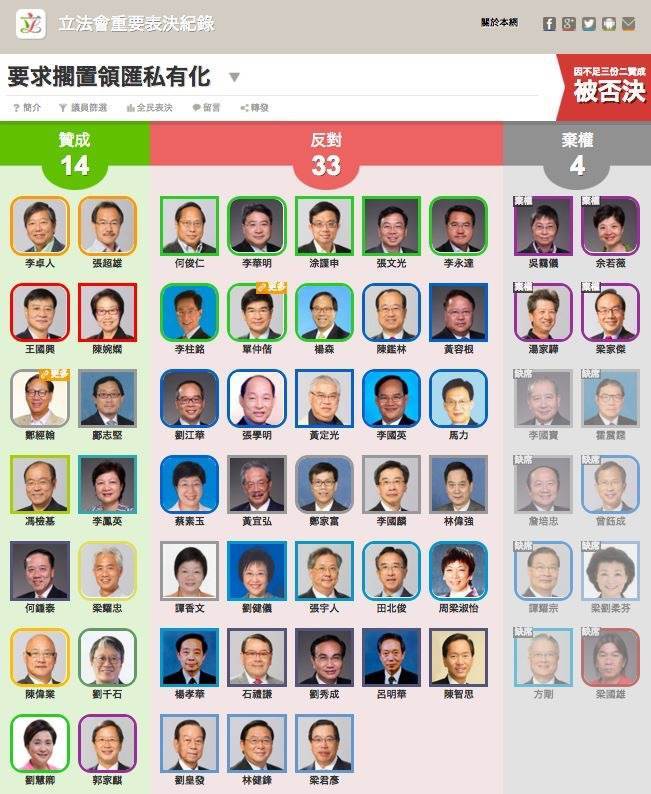Open the 議員篩選 member filter

(x=84, y=107)
